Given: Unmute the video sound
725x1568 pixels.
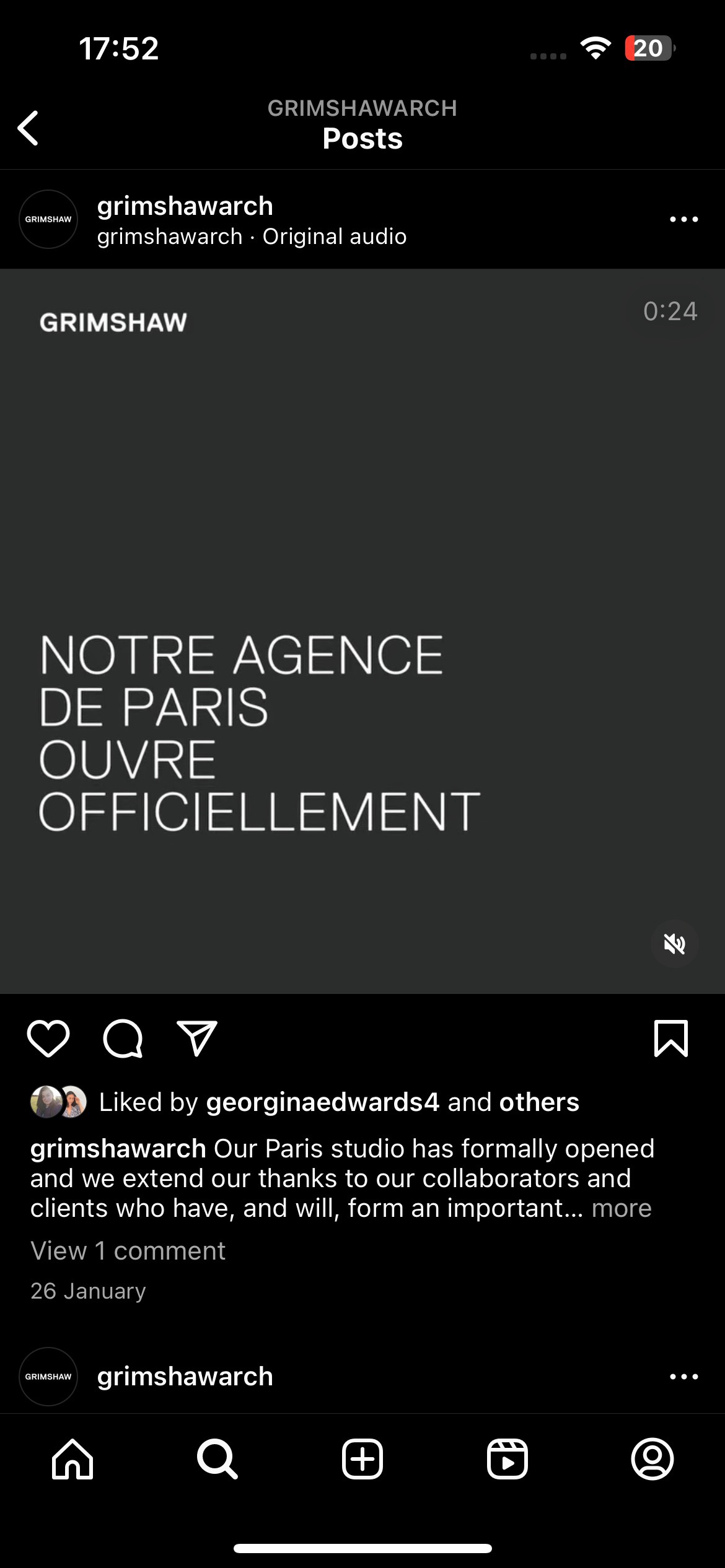Looking at the screenshot, I should (x=674, y=944).
